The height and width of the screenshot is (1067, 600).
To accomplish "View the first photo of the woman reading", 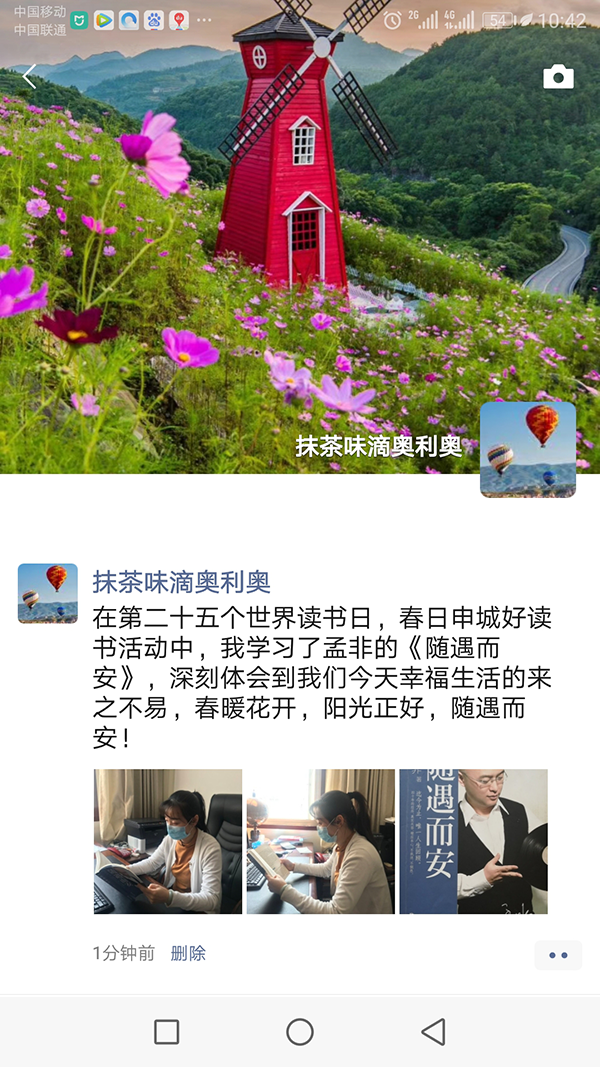I will pyautogui.click(x=168, y=841).
